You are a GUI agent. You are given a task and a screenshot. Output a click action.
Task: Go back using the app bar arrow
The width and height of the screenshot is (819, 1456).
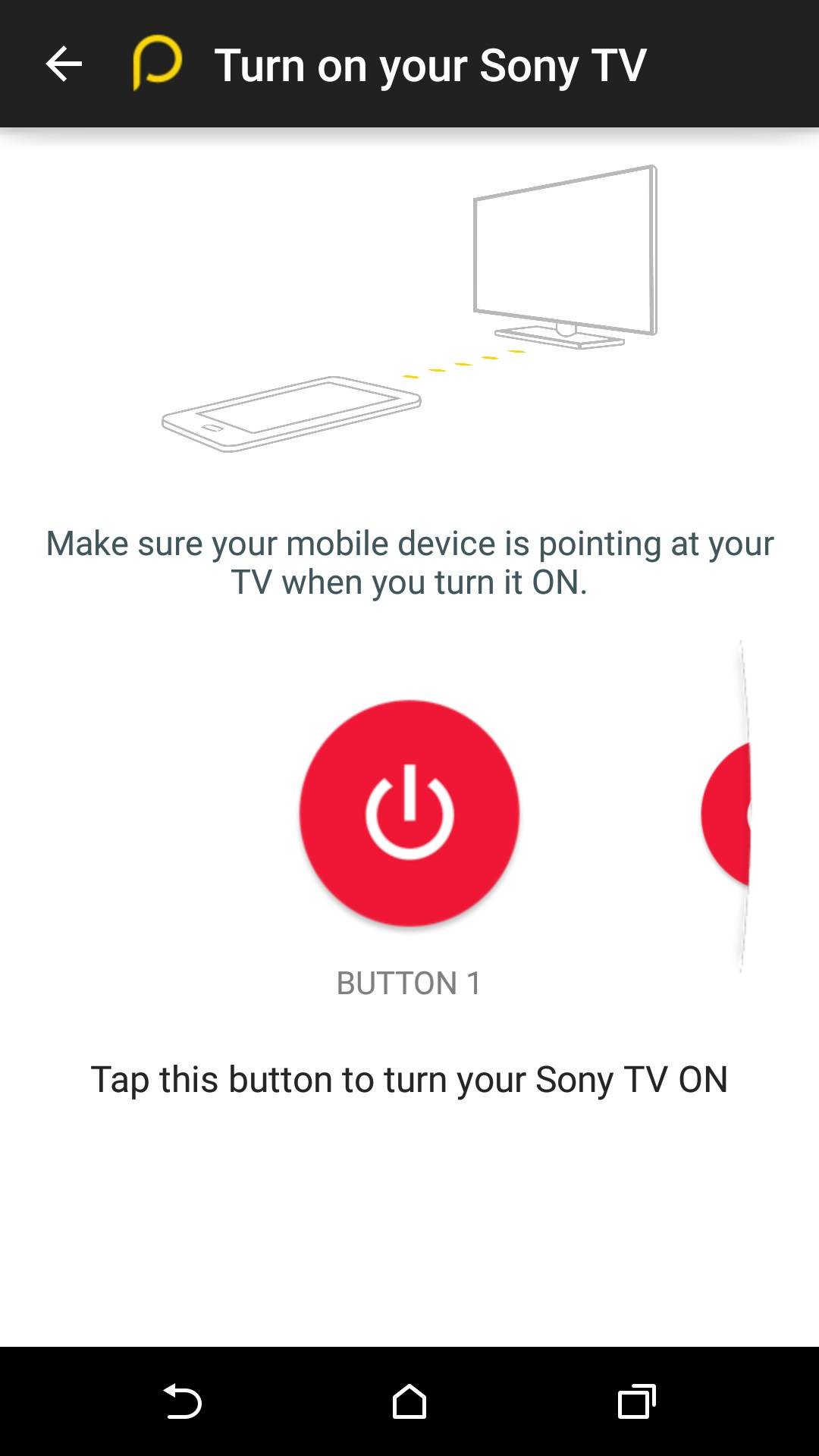tap(64, 64)
